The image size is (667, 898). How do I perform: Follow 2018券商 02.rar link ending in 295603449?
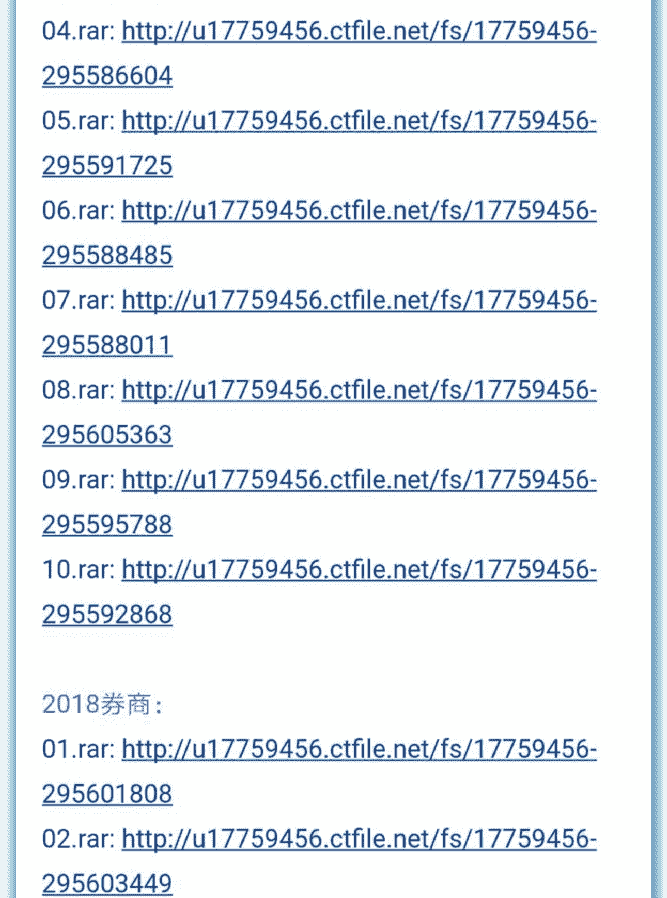pos(358,839)
